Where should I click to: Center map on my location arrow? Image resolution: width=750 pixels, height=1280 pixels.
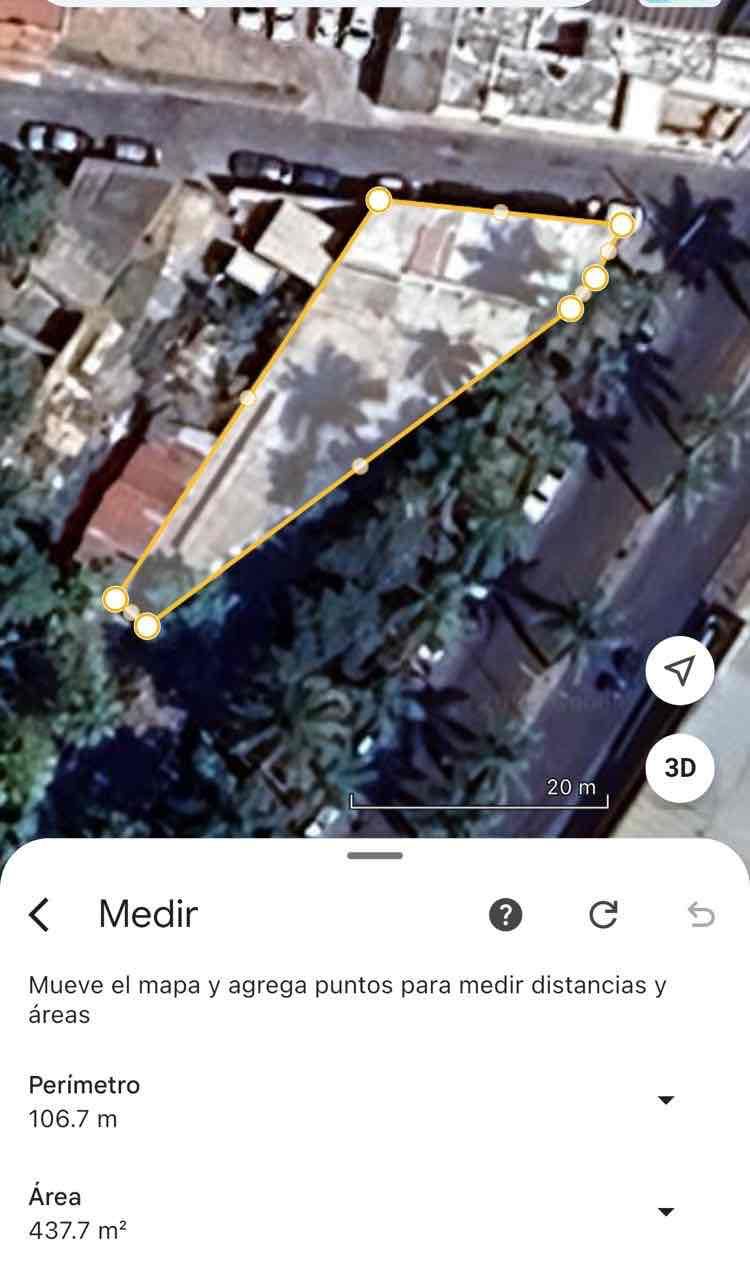[x=680, y=671]
